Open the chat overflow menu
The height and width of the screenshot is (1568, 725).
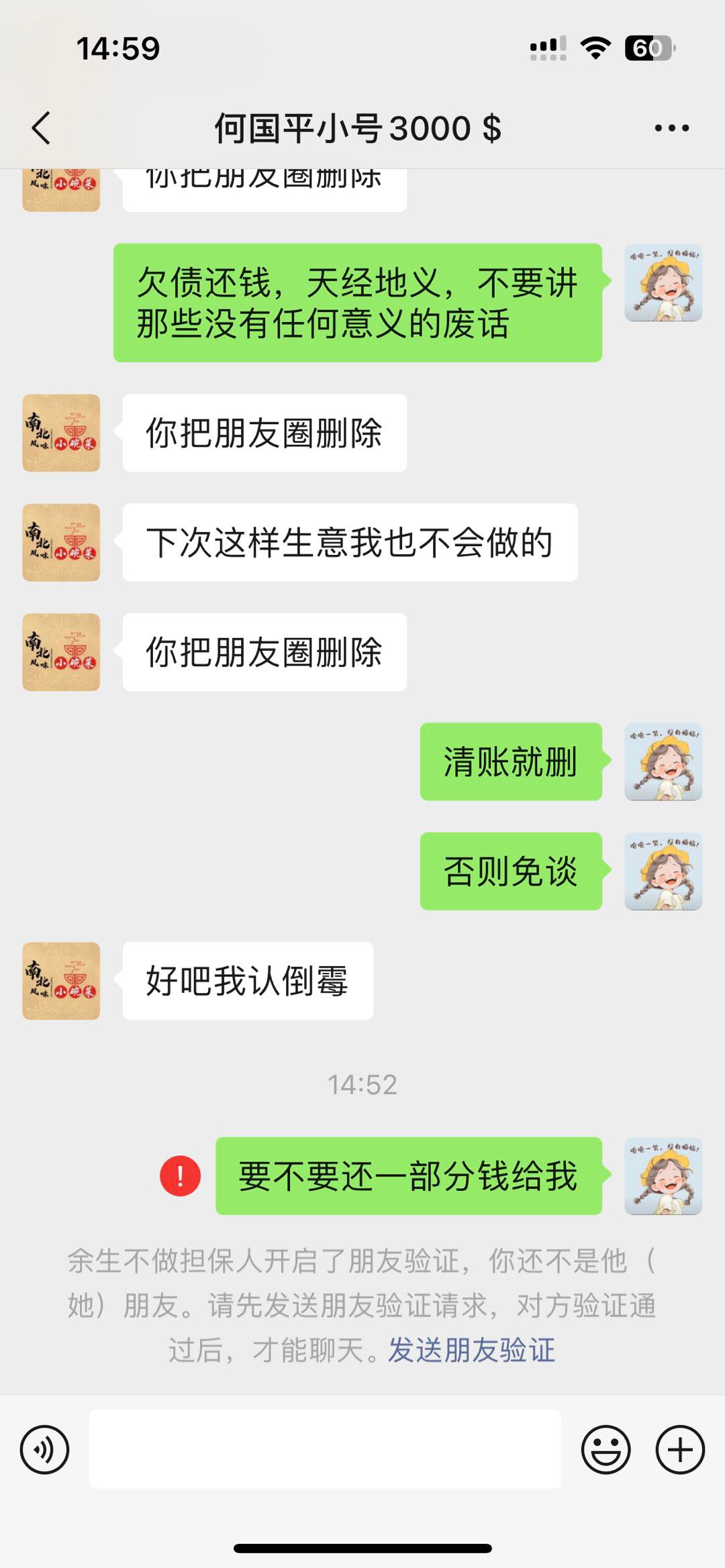click(671, 127)
